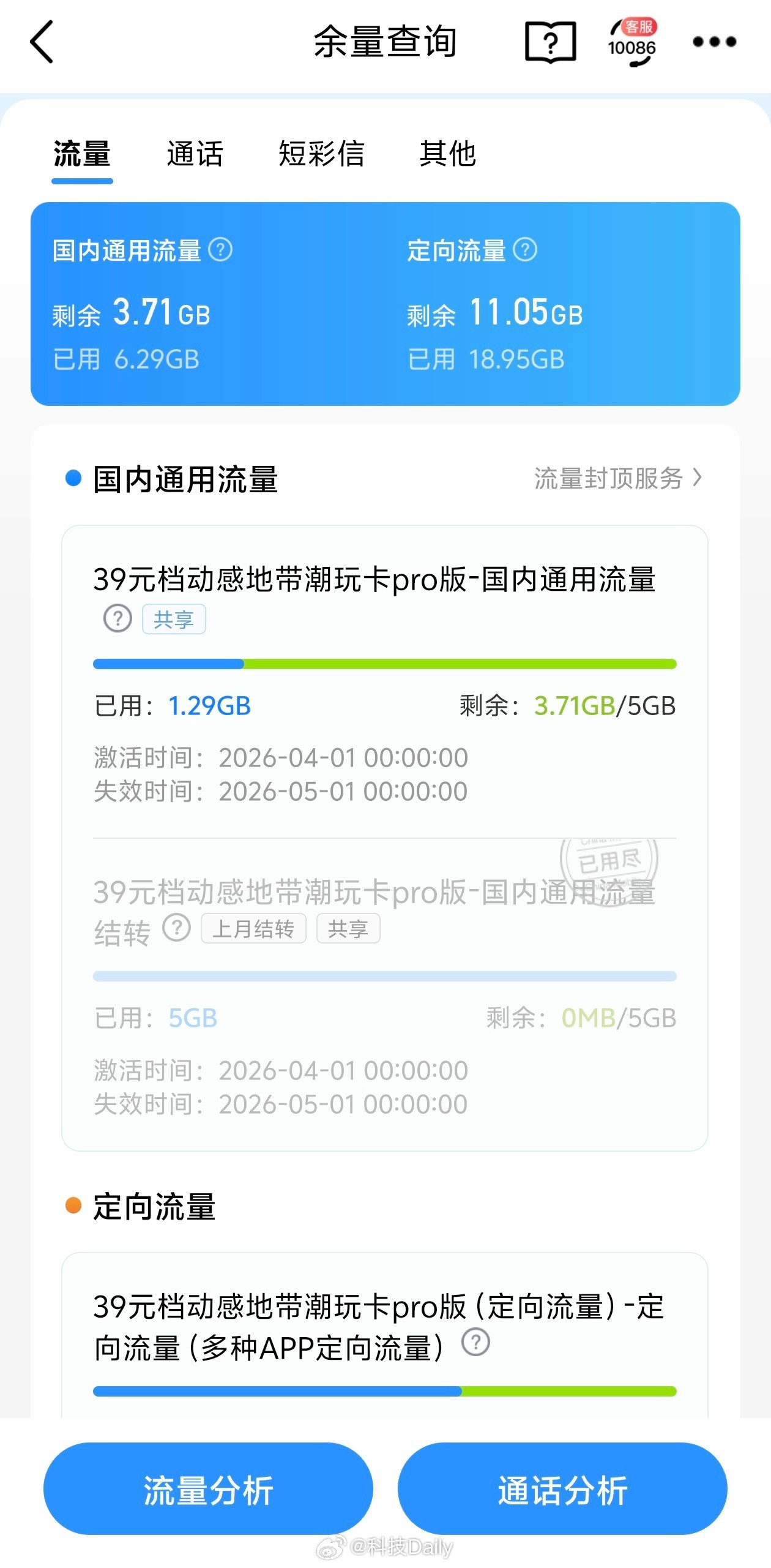Screen dimensions: 771x1568
Task: Click the 上月结转 carryover badge
Action: (x=253, y=928)
